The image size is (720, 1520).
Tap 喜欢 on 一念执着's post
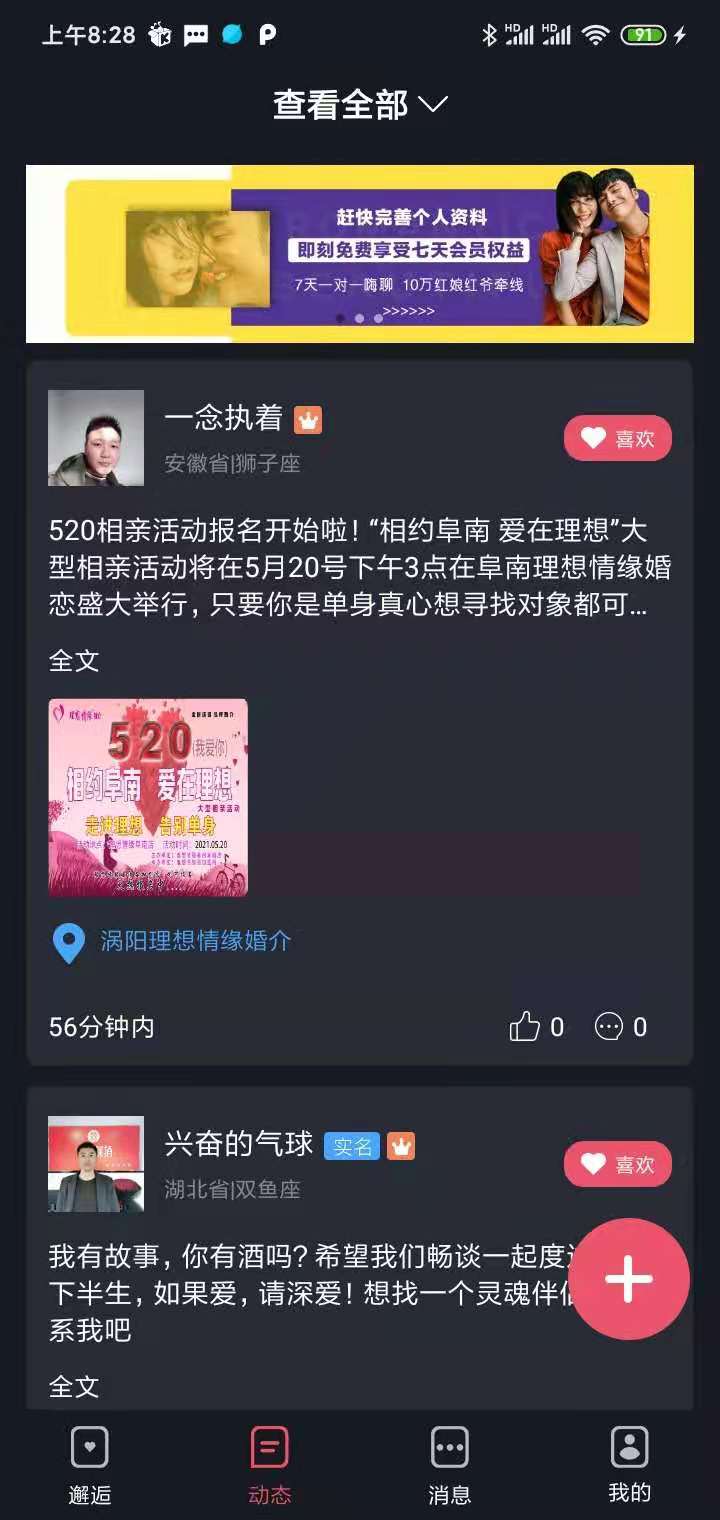click(x=618, y=438)
